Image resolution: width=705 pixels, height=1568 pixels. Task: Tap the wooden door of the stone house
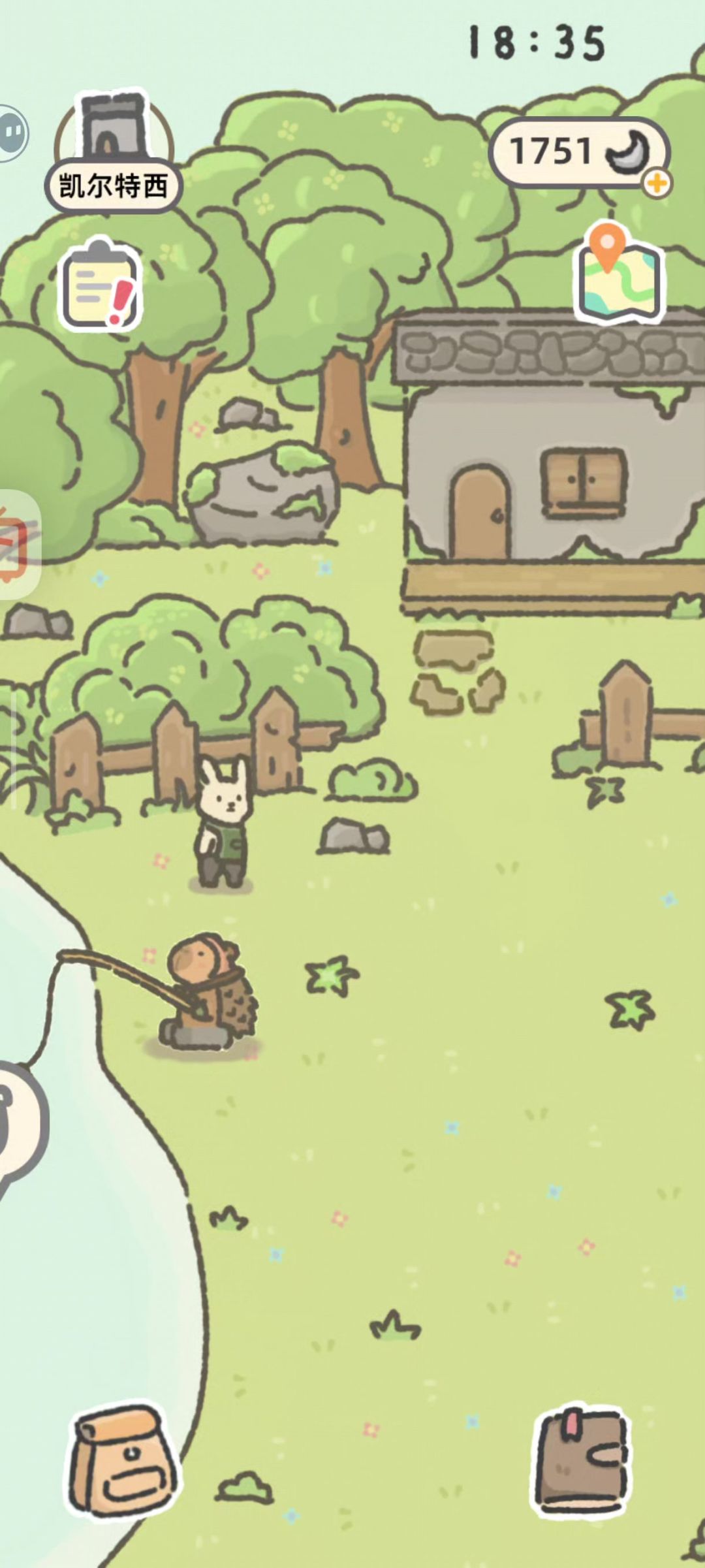tap(481, 513)
